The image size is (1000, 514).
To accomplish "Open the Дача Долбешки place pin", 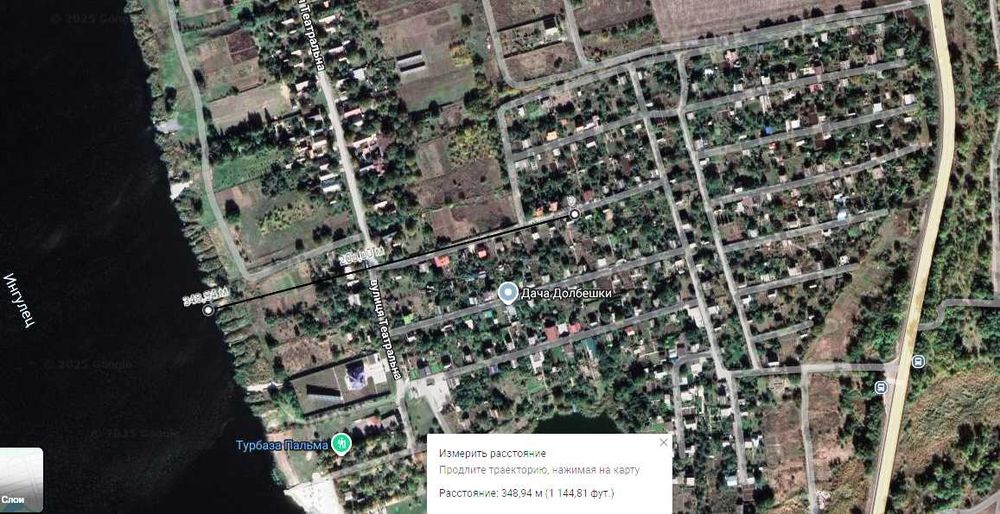I will pyautogui.click(x=508, y=293).
